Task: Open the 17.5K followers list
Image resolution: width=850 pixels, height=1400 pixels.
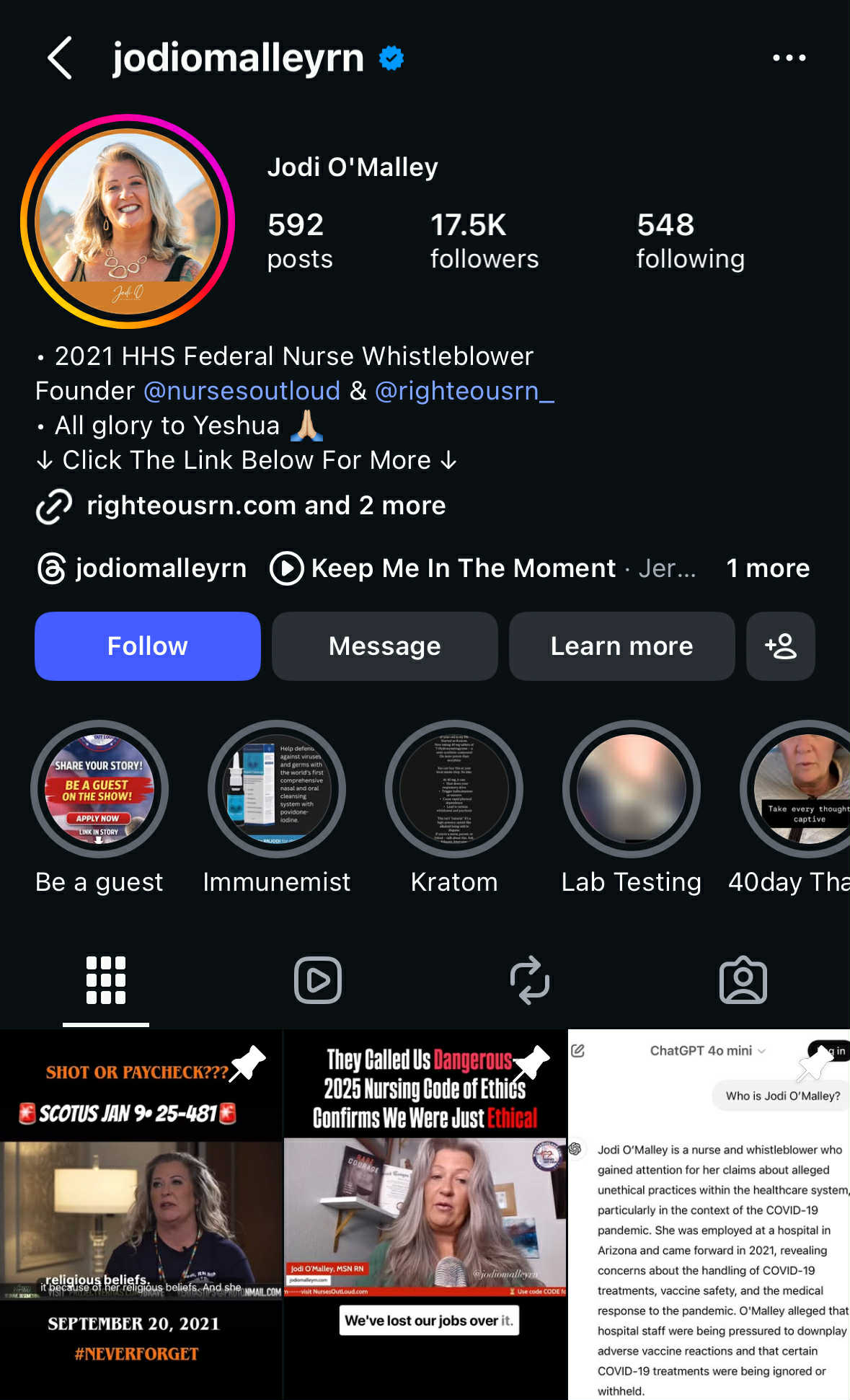Action: (484, 241)
